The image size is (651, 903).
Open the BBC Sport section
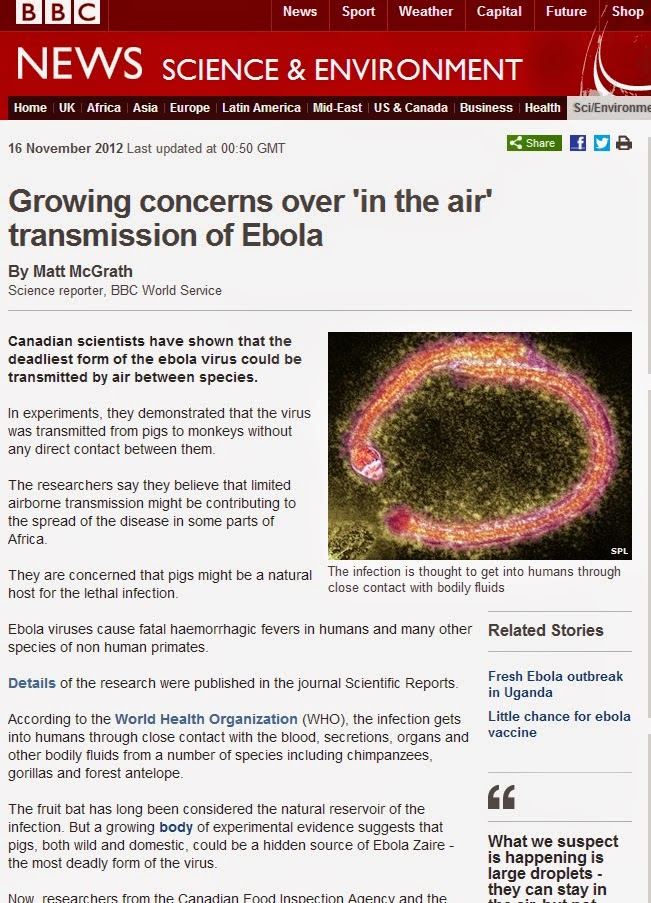358,12
